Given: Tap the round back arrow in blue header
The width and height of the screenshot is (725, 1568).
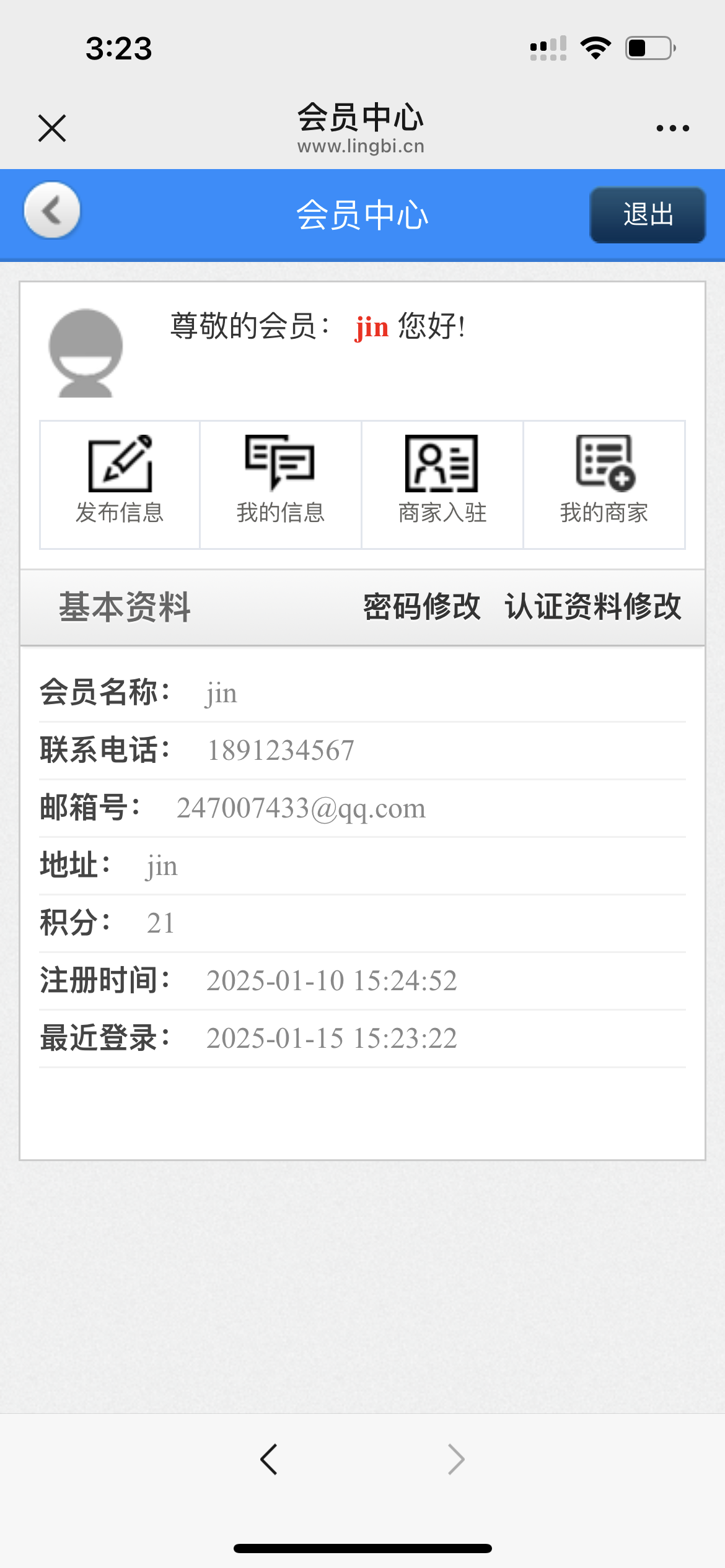Looking at the screenshot, I should pyautogui.click(x=52, y=211).
